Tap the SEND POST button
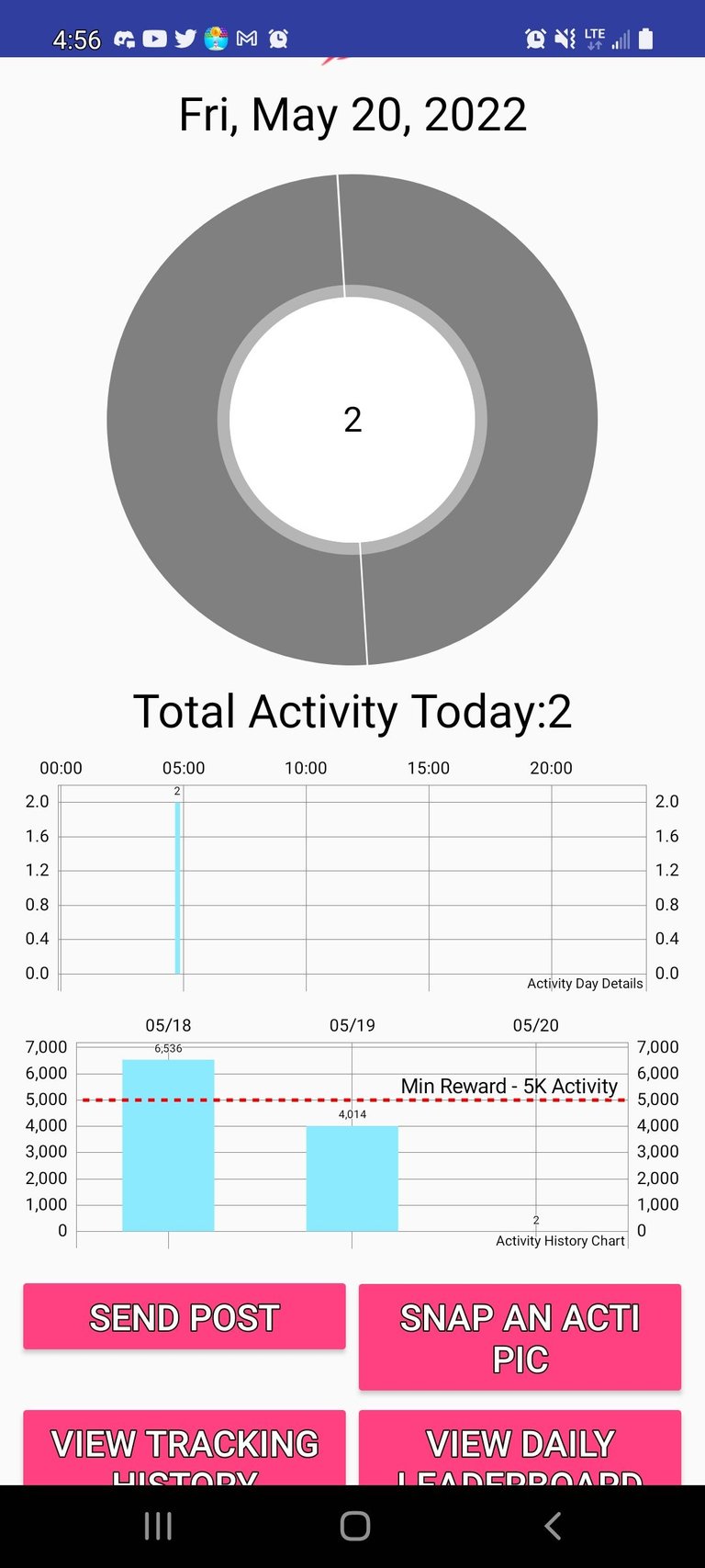Viewport: 705px width, 1568px height. 185,1316
